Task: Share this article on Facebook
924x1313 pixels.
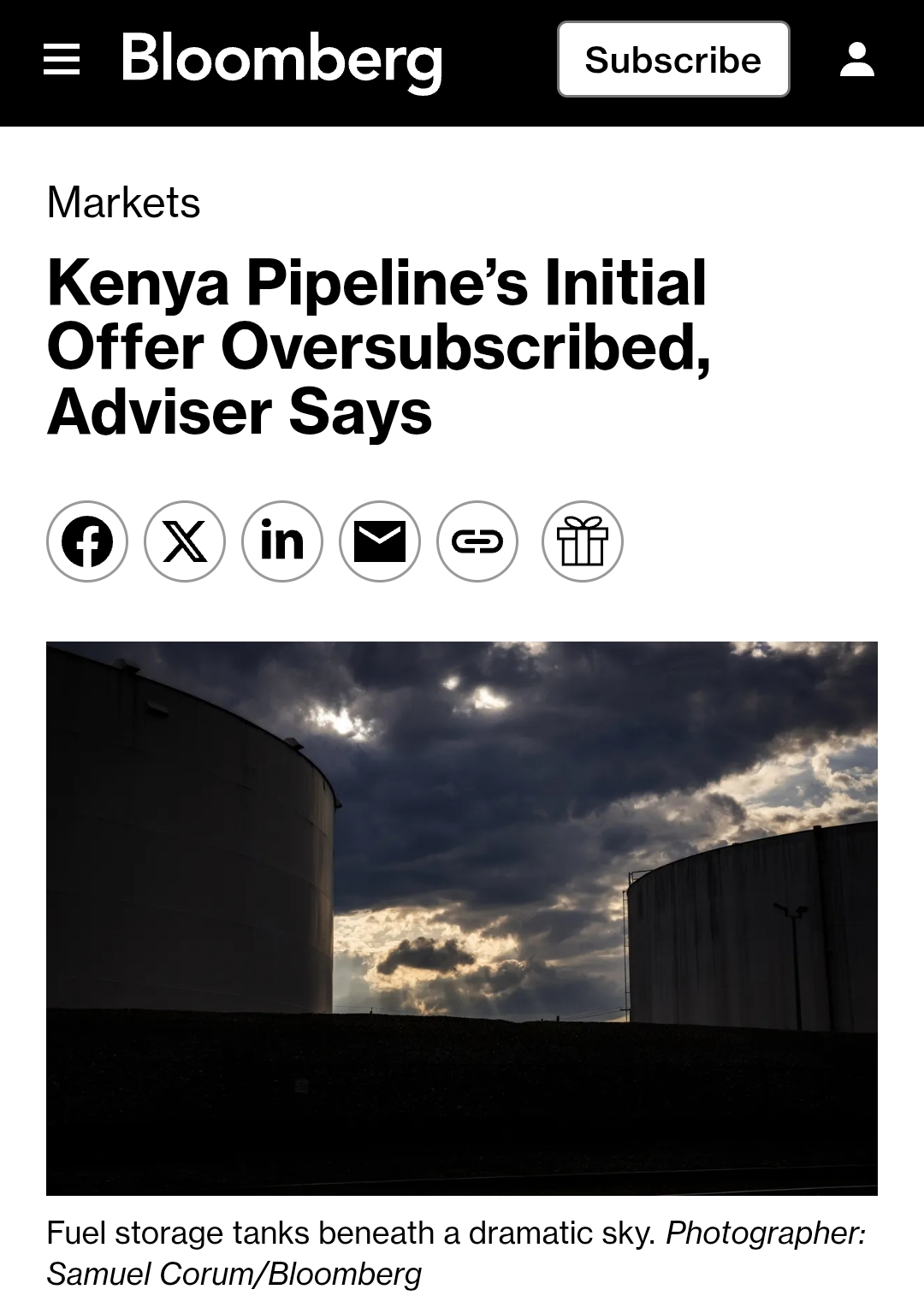Action: click(87, 541)
